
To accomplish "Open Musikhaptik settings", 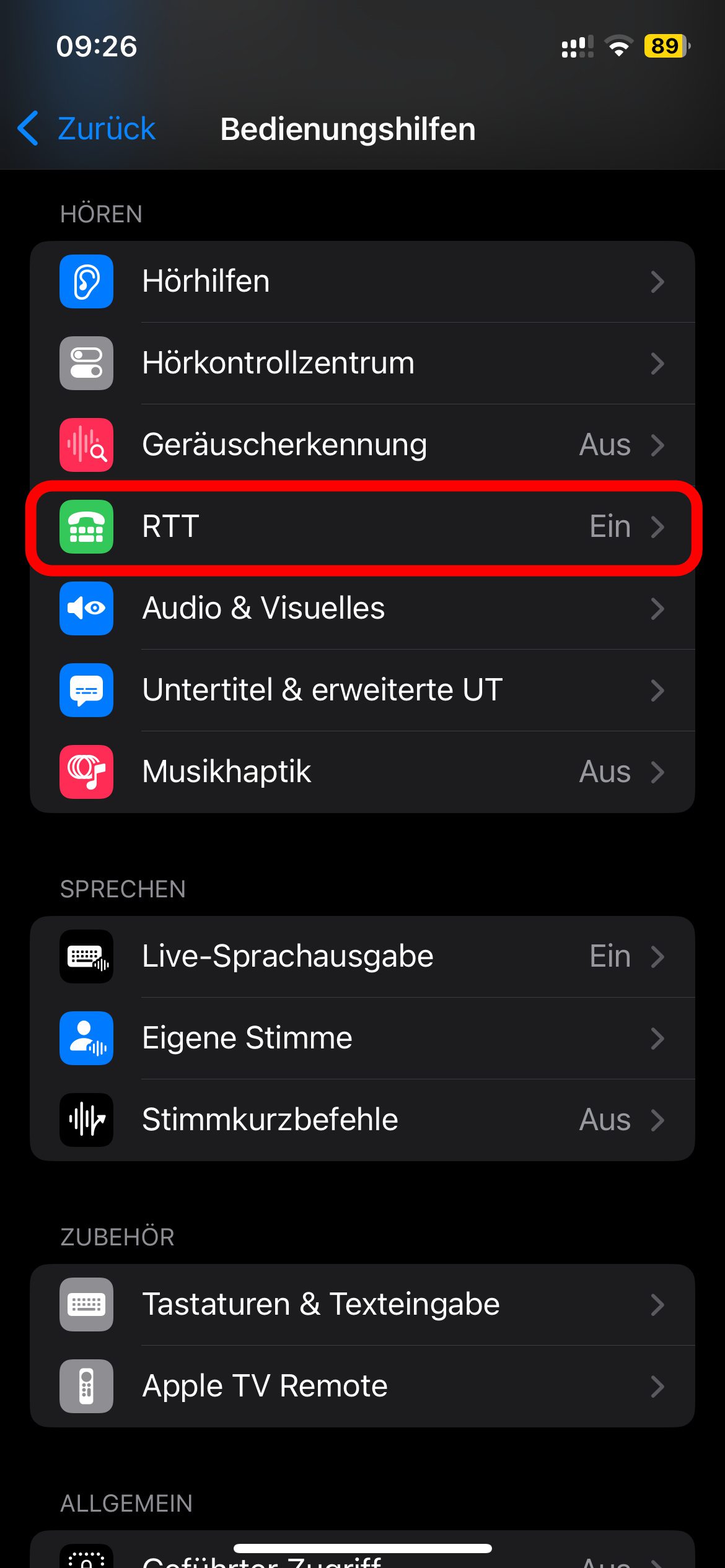I will 362,772.
